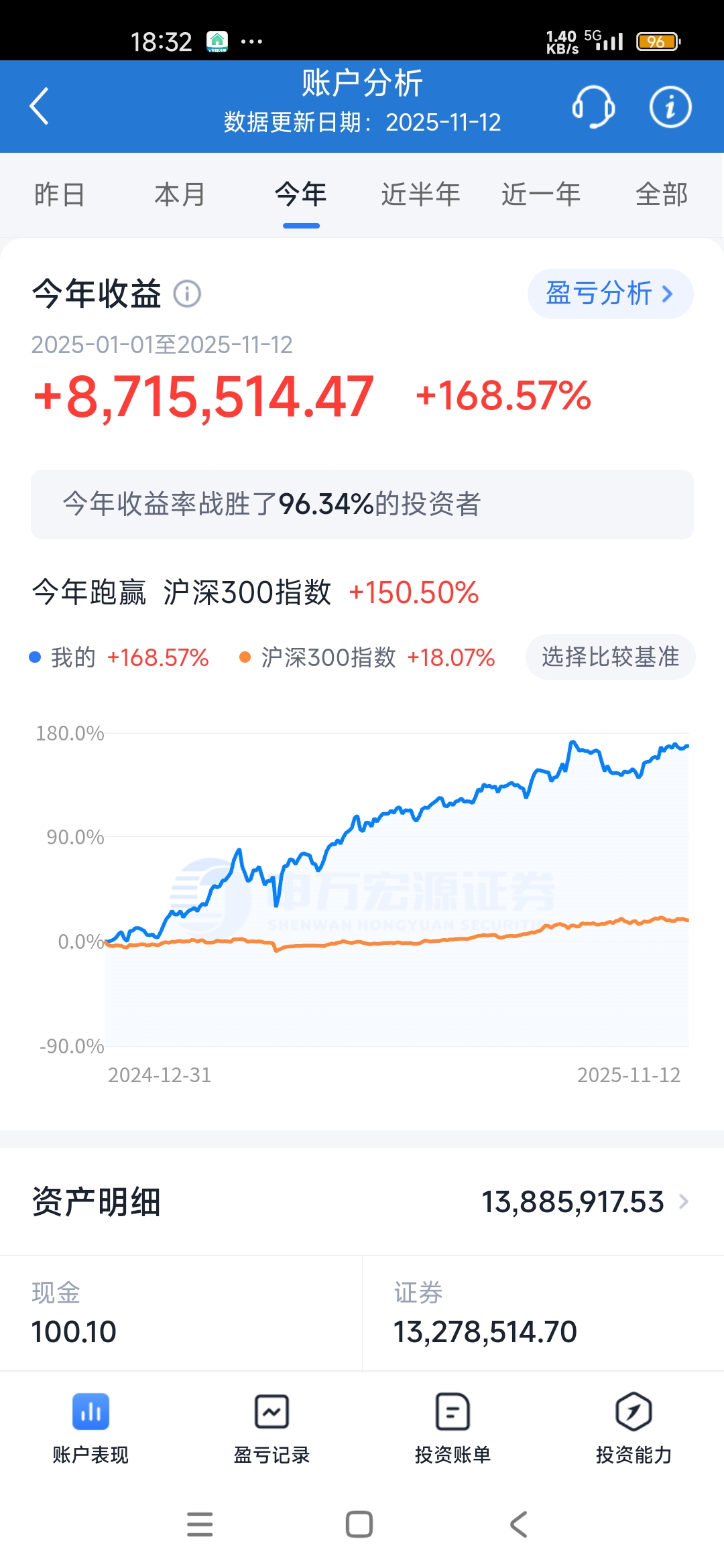This screenshot has height=1568, width=724.
Task: Tap 选择比较基准 button
Action: click(x=610, y=657)
